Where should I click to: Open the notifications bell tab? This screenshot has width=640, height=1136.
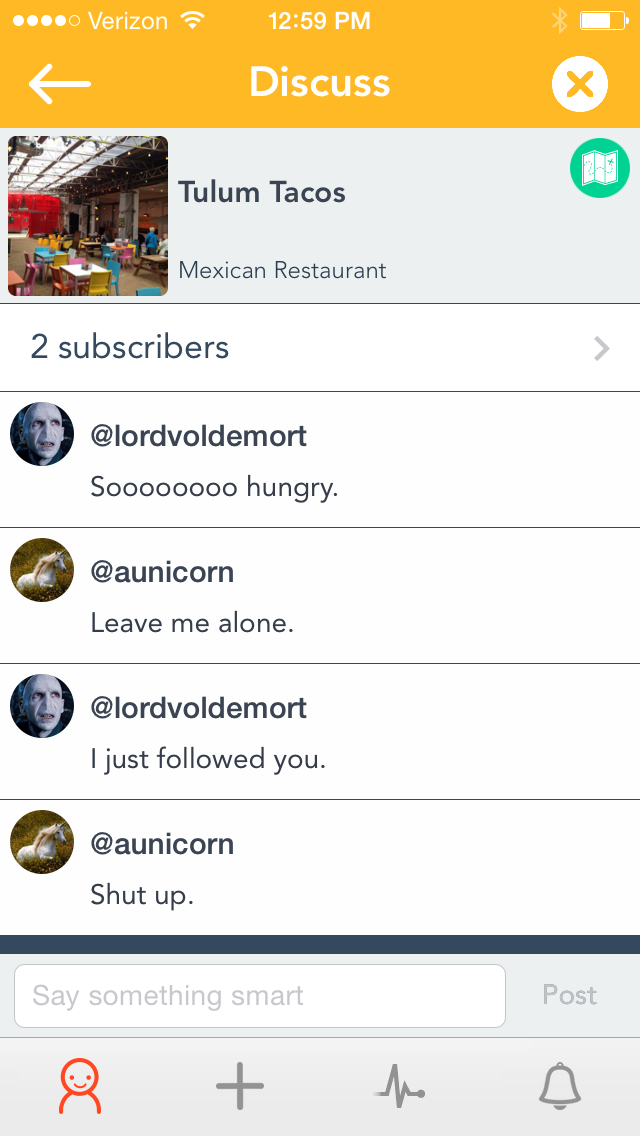560,1086
